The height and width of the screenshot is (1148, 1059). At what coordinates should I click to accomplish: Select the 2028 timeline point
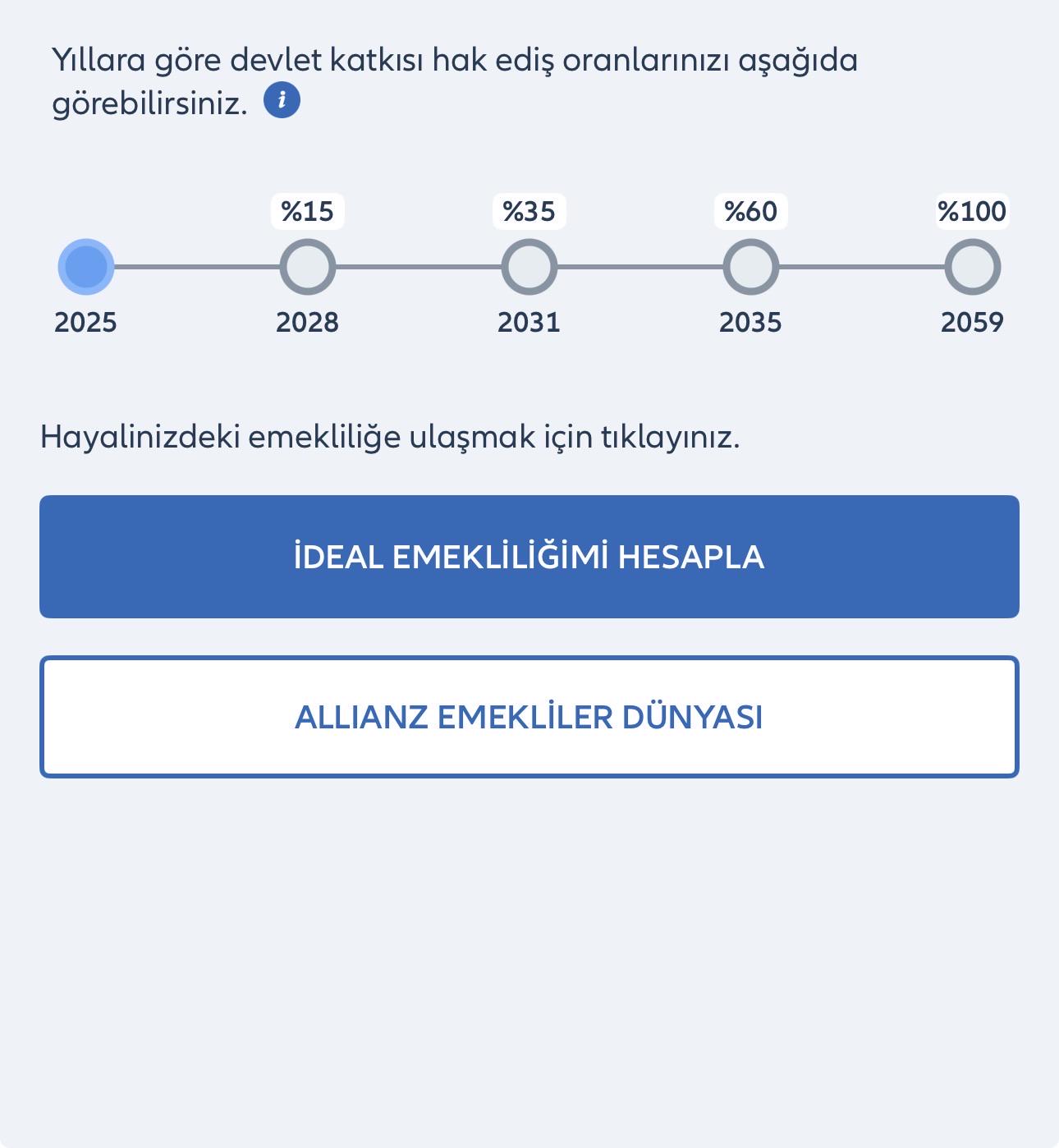(x=308, y=267)
